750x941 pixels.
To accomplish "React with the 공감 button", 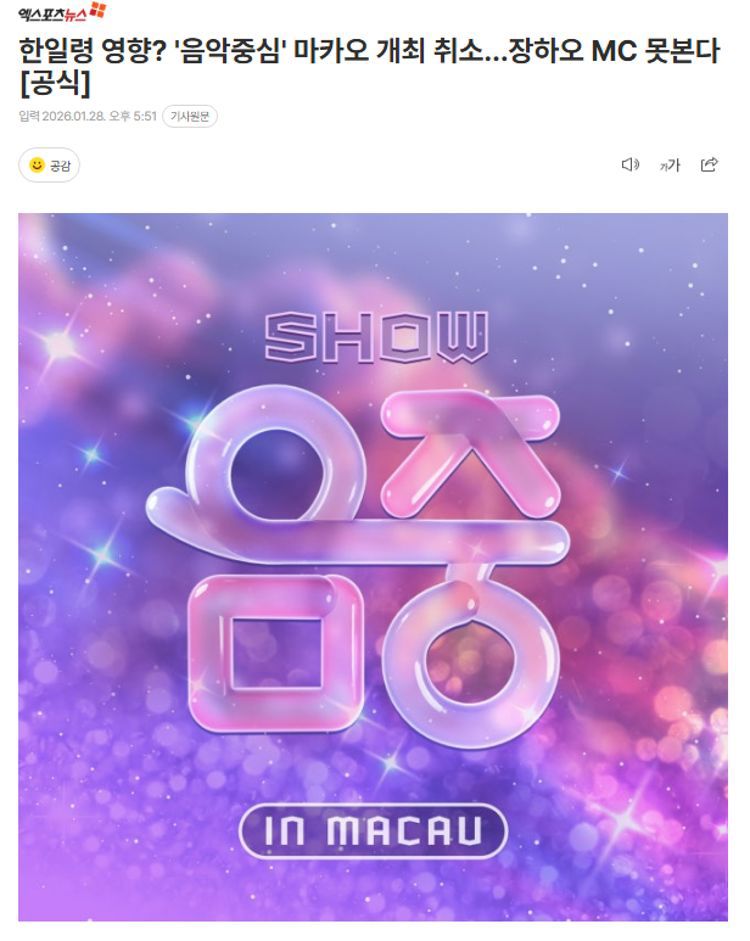I will 49,165.
